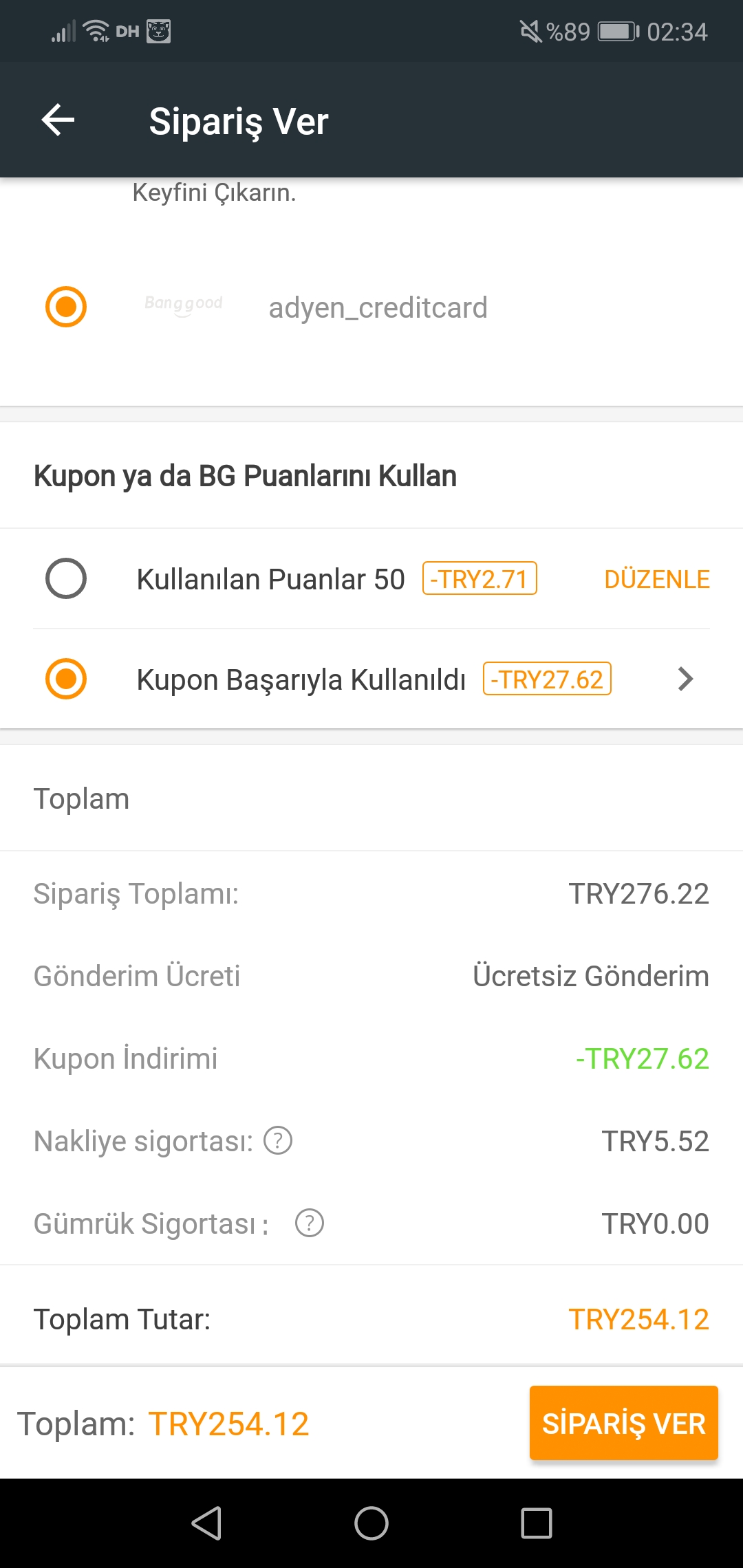Show help for Gümrük Sigortası
This screenshot has width=743, height=1568.
coord(310,1223)
